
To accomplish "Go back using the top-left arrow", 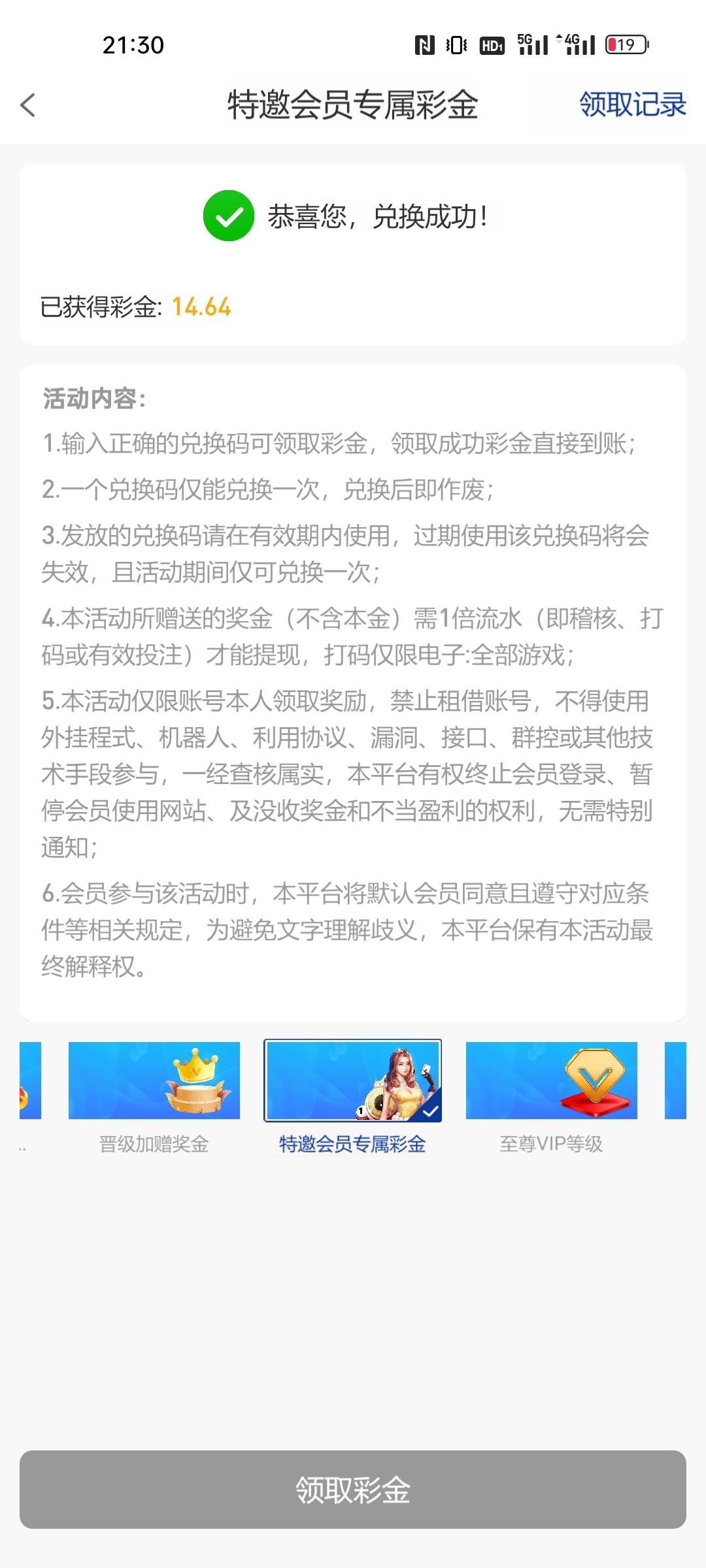I will click(x=28, y=105).
